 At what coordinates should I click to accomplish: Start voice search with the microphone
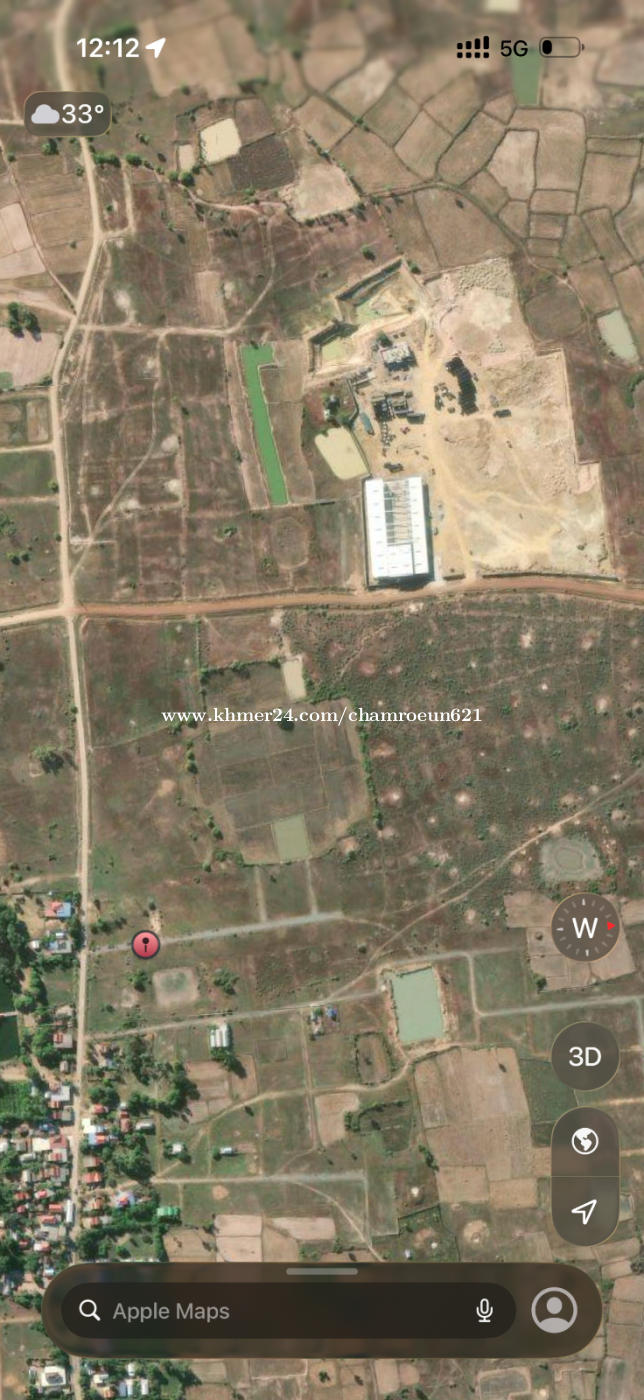point(485,1311)
